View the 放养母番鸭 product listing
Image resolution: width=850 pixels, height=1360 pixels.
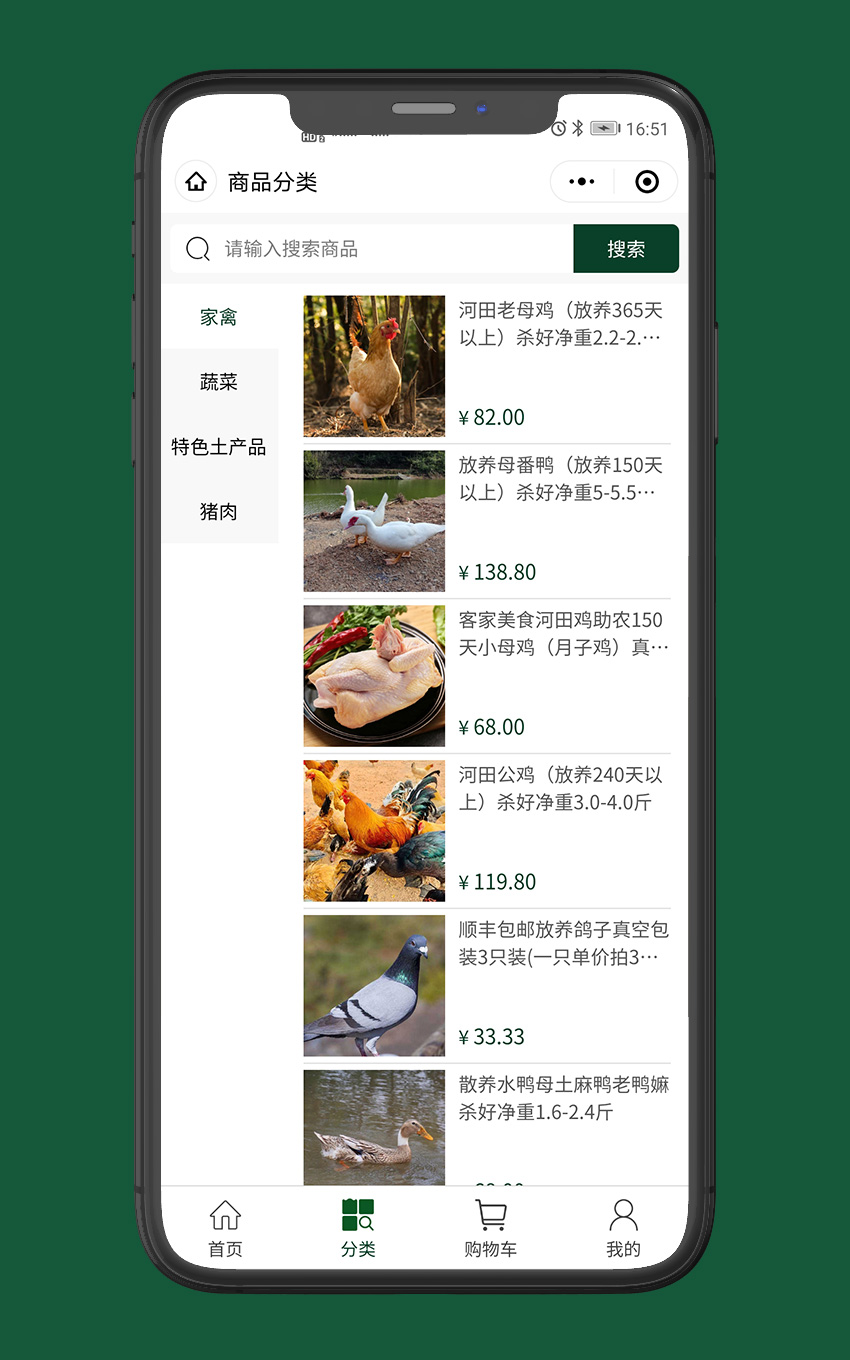click(x=487, y=521)
